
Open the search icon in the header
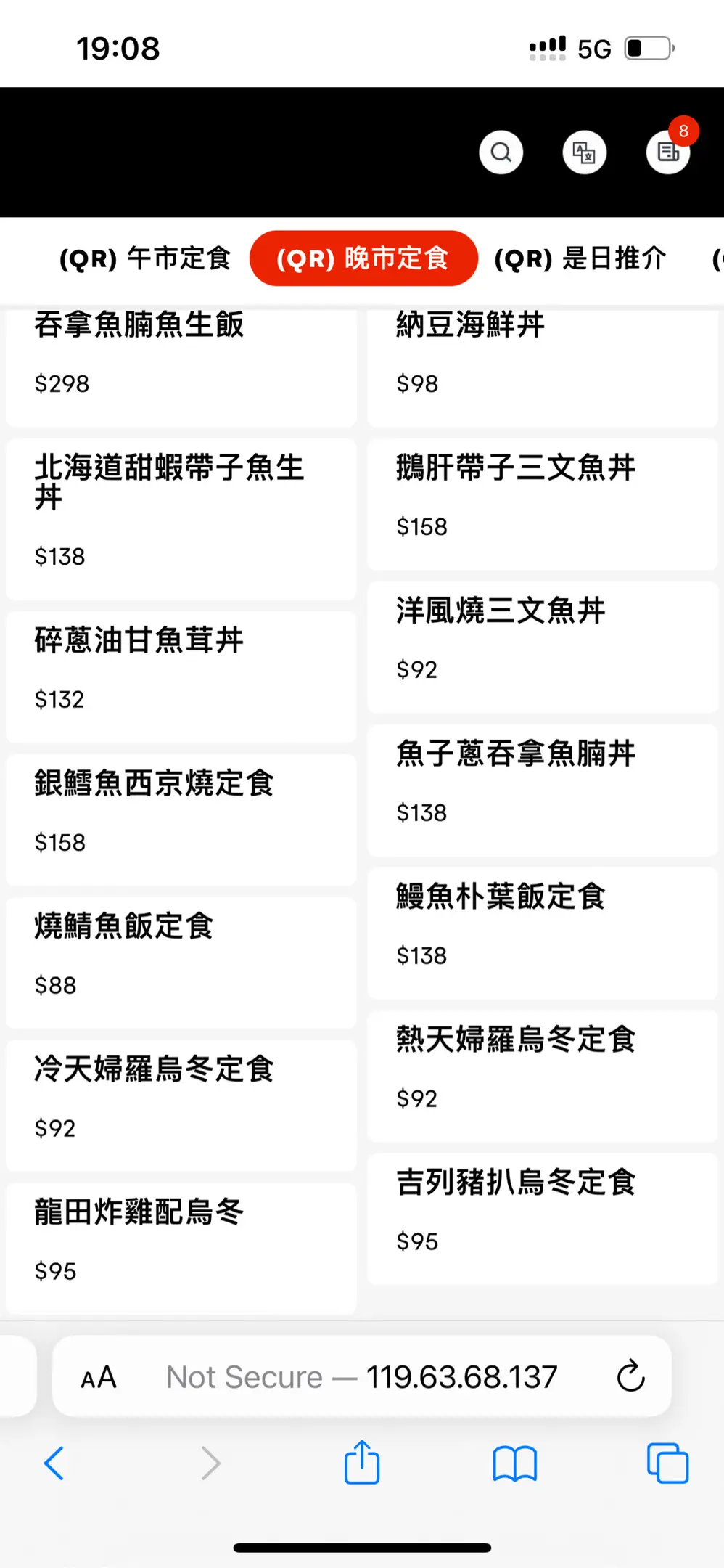coord(501,152)
